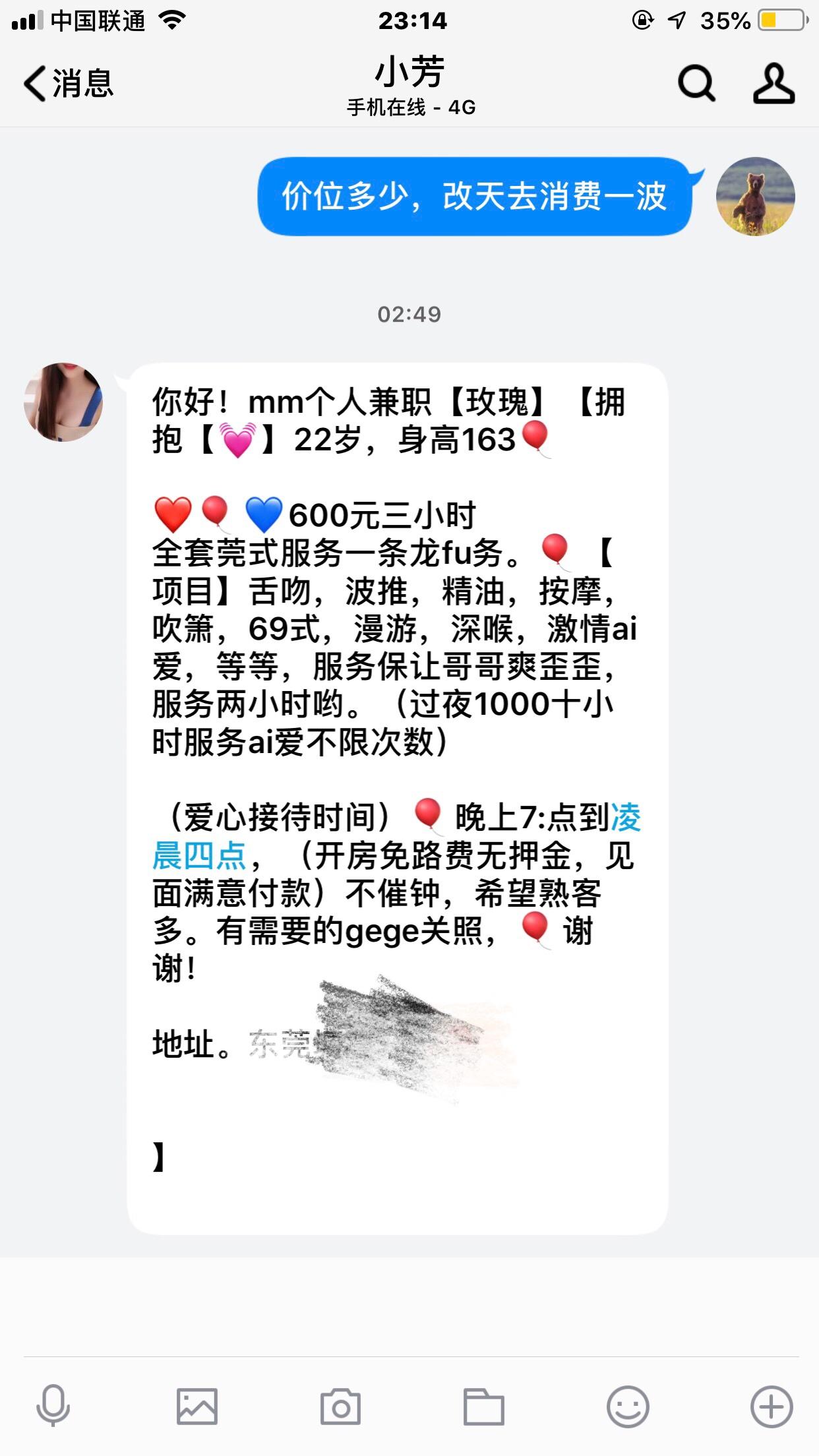The height and width of the screenshot is (1456, 819).
Task: Tap your own bear avatar
Action: [x=754, y=197]
